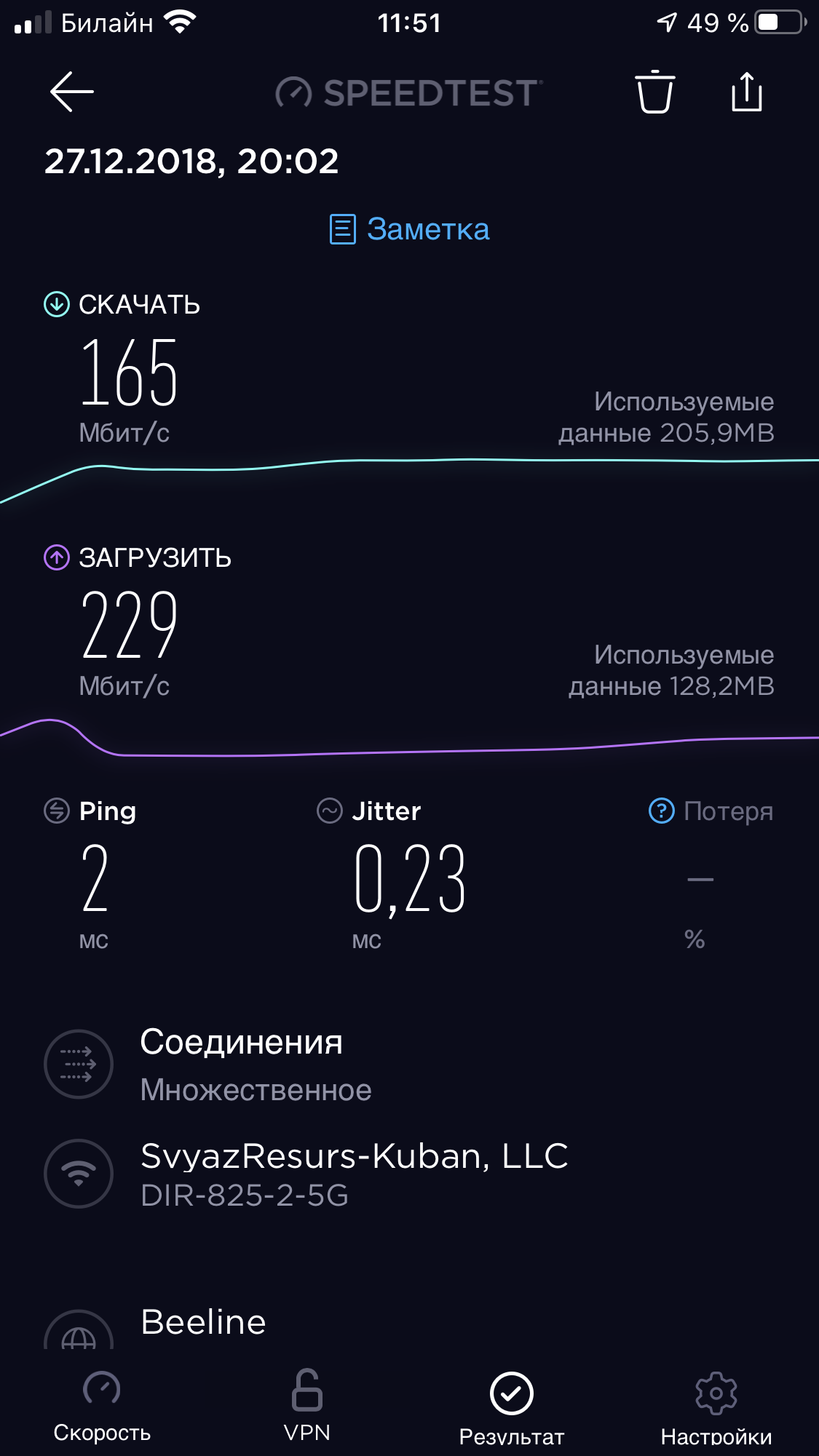Open the VPN tab
Image resolution: width=819 pixels, height=1456 pixels.
click(x=306, y=1406)
